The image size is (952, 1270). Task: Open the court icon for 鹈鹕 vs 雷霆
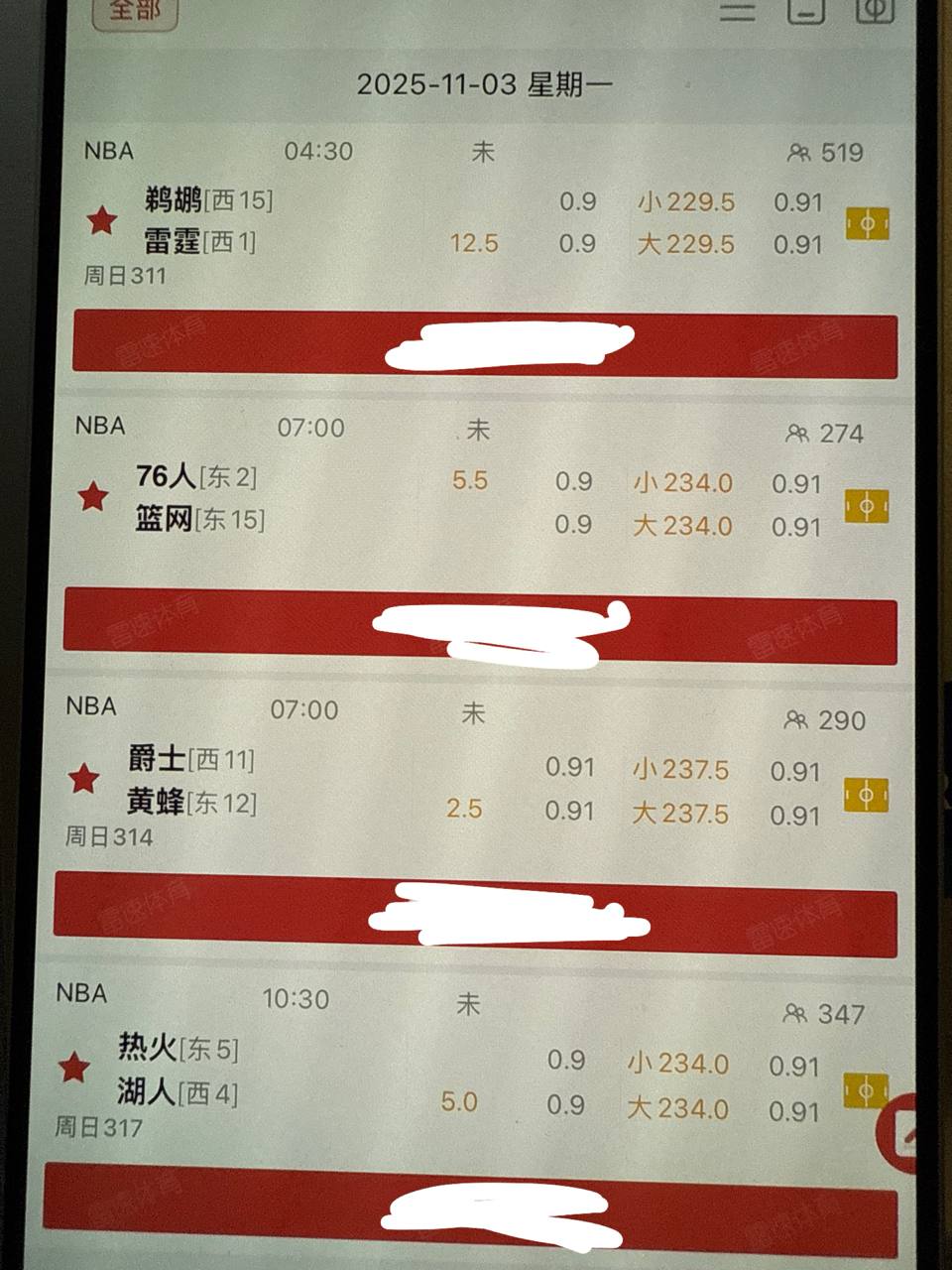867,223
